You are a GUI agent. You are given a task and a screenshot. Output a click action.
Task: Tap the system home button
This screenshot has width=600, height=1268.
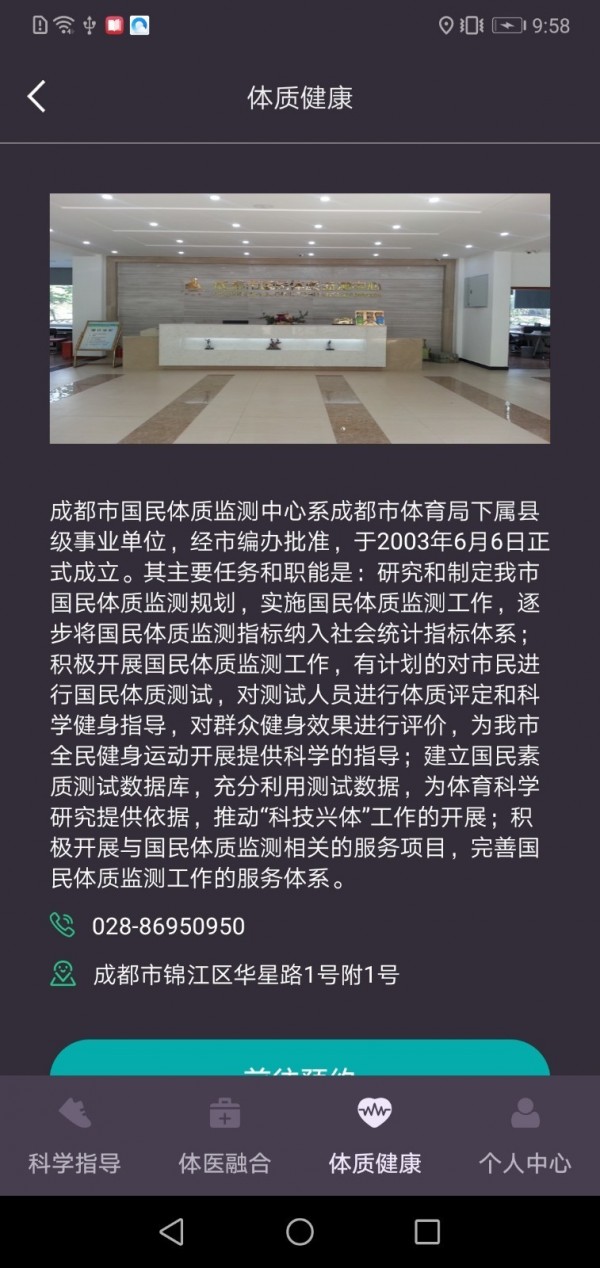point(300,1231)
